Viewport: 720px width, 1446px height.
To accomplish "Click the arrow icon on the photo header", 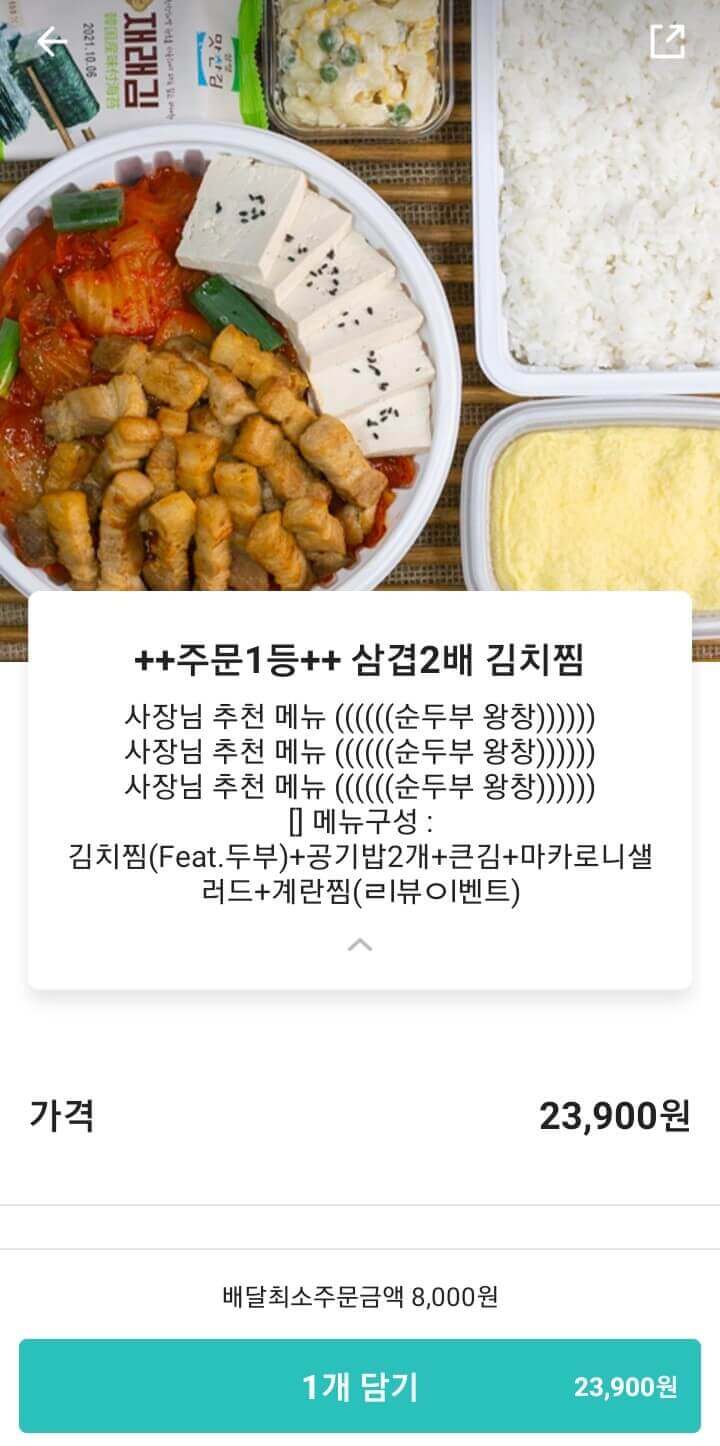I will (50, 42).
